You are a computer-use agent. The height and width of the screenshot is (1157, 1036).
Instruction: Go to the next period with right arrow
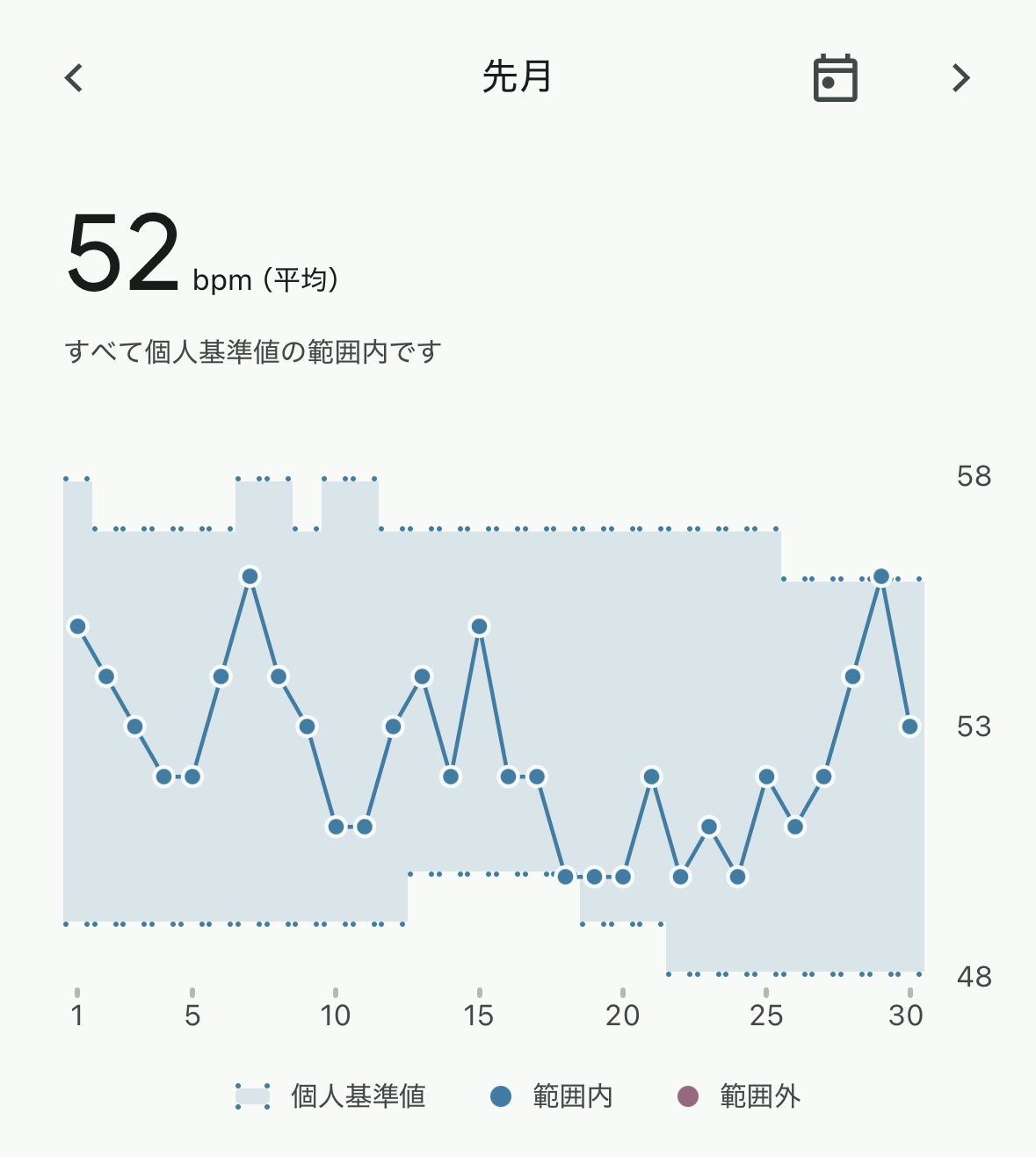coord(960,78)
